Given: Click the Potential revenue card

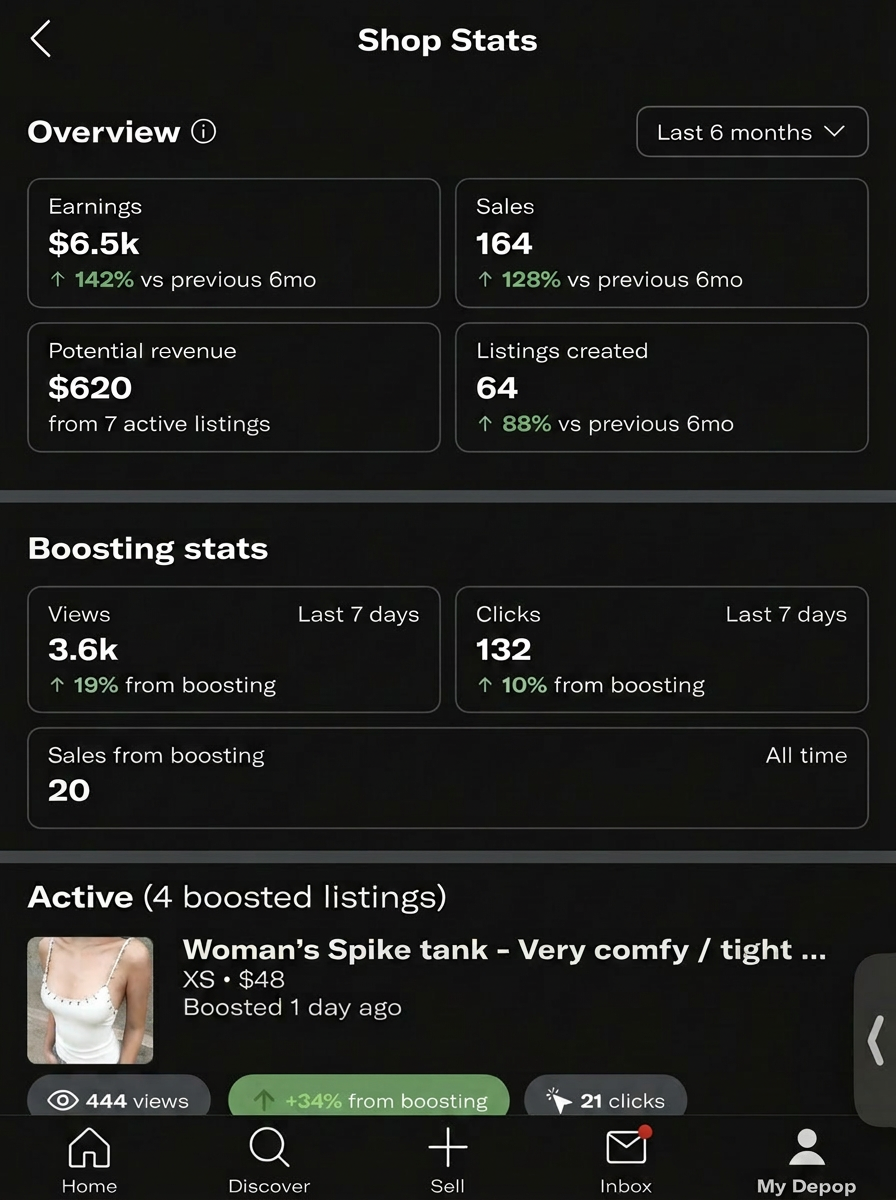Looking at the screenshot, I should click(234, 387).
